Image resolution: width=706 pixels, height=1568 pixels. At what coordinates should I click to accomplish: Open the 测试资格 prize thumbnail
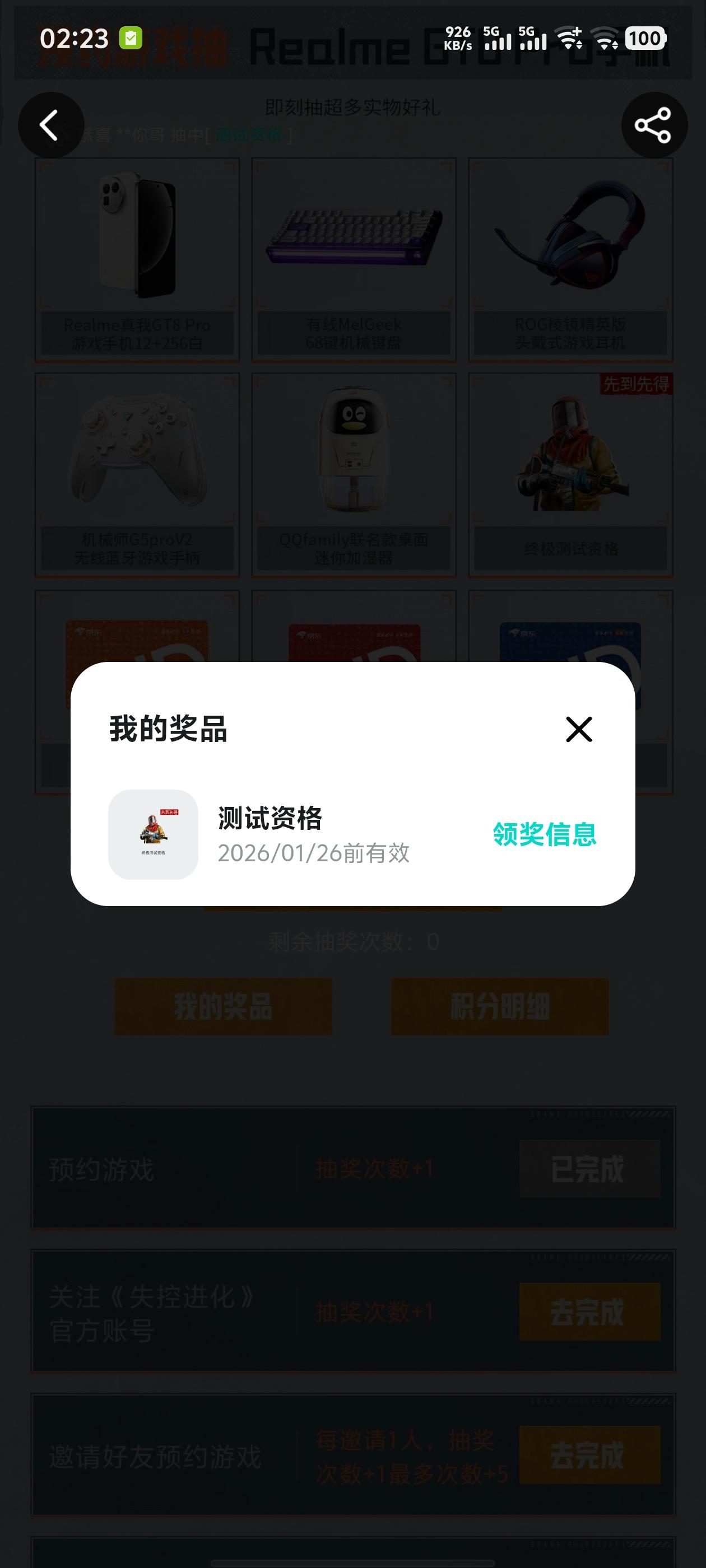point(153,834)
